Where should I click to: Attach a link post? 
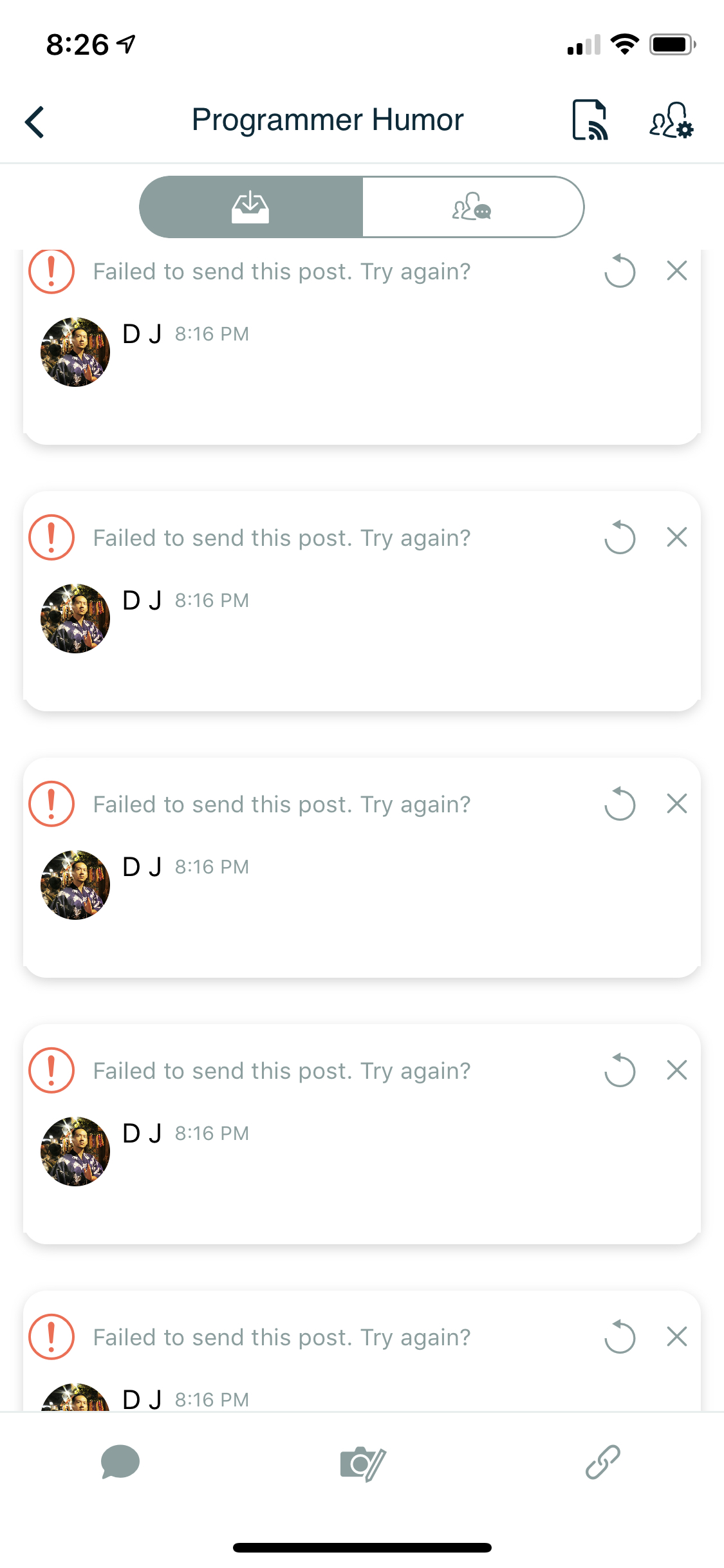603,1462
